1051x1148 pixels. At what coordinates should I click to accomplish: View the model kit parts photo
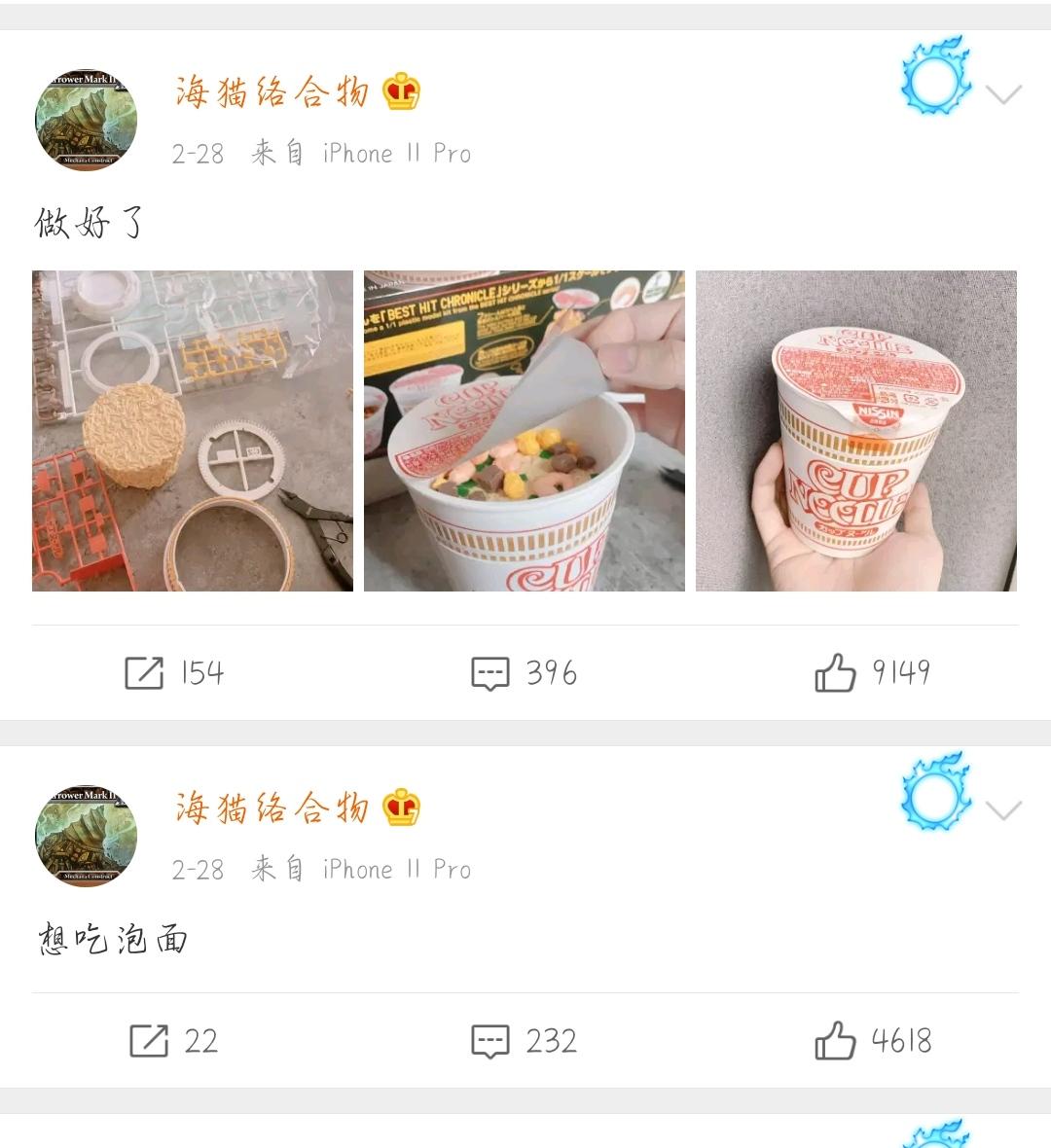tap(193, 431)
